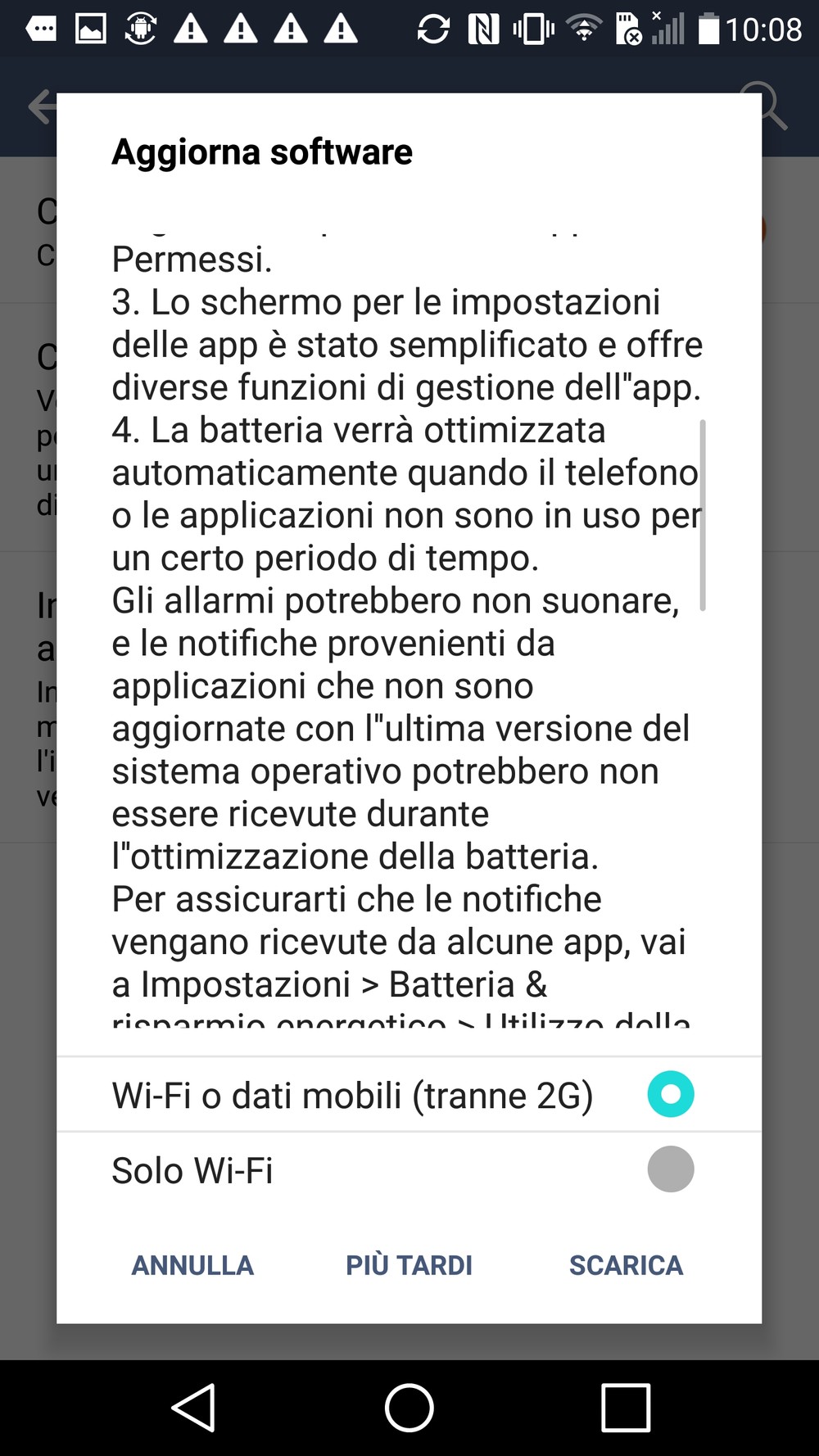Tap SCARICA to download the update
819x1456 pixels.
(x=626, y=1265)
